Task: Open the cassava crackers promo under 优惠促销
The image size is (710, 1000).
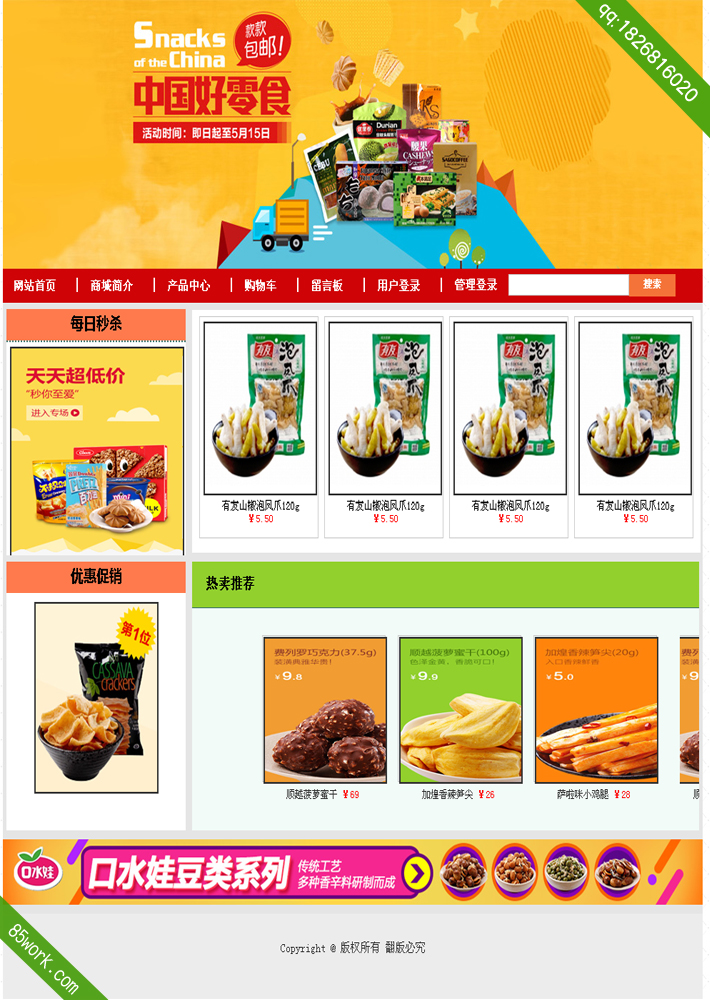Action: pyautogui.click(x=96, y=698)
